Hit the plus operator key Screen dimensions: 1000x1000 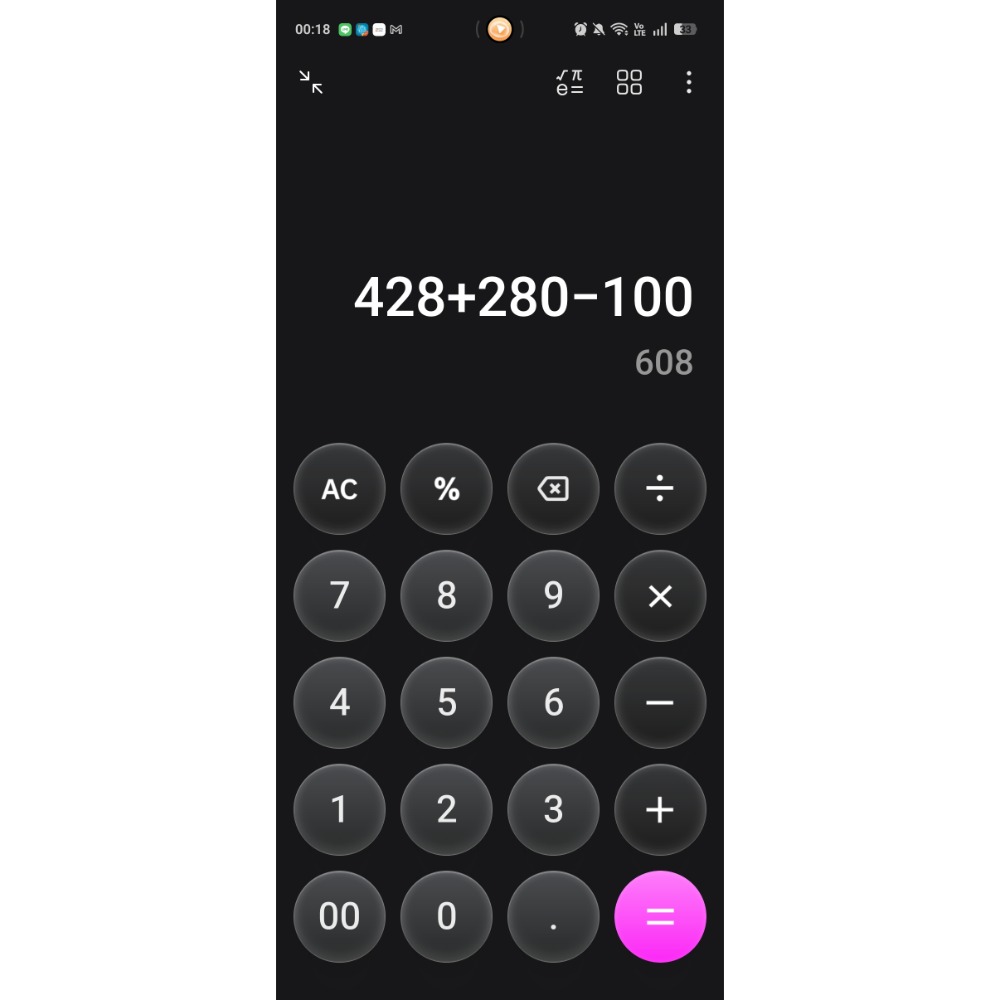(660, 810)
